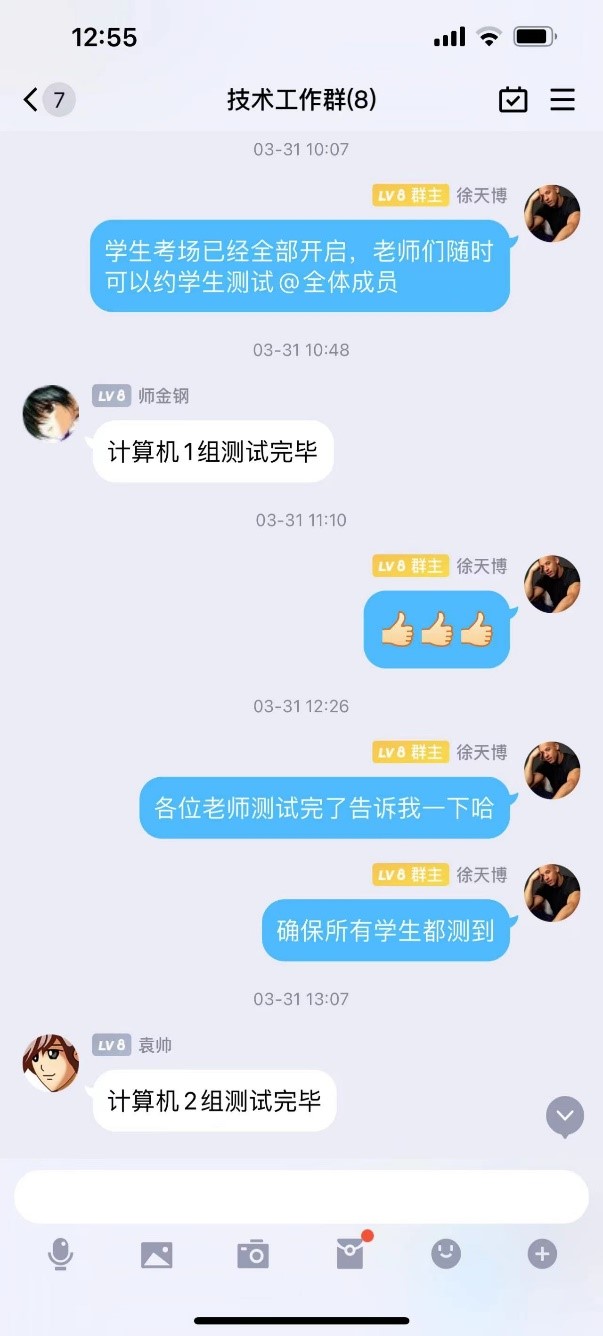Open the photo gallery picker
Screen dimensions: 603x1336
point(157,1254)
